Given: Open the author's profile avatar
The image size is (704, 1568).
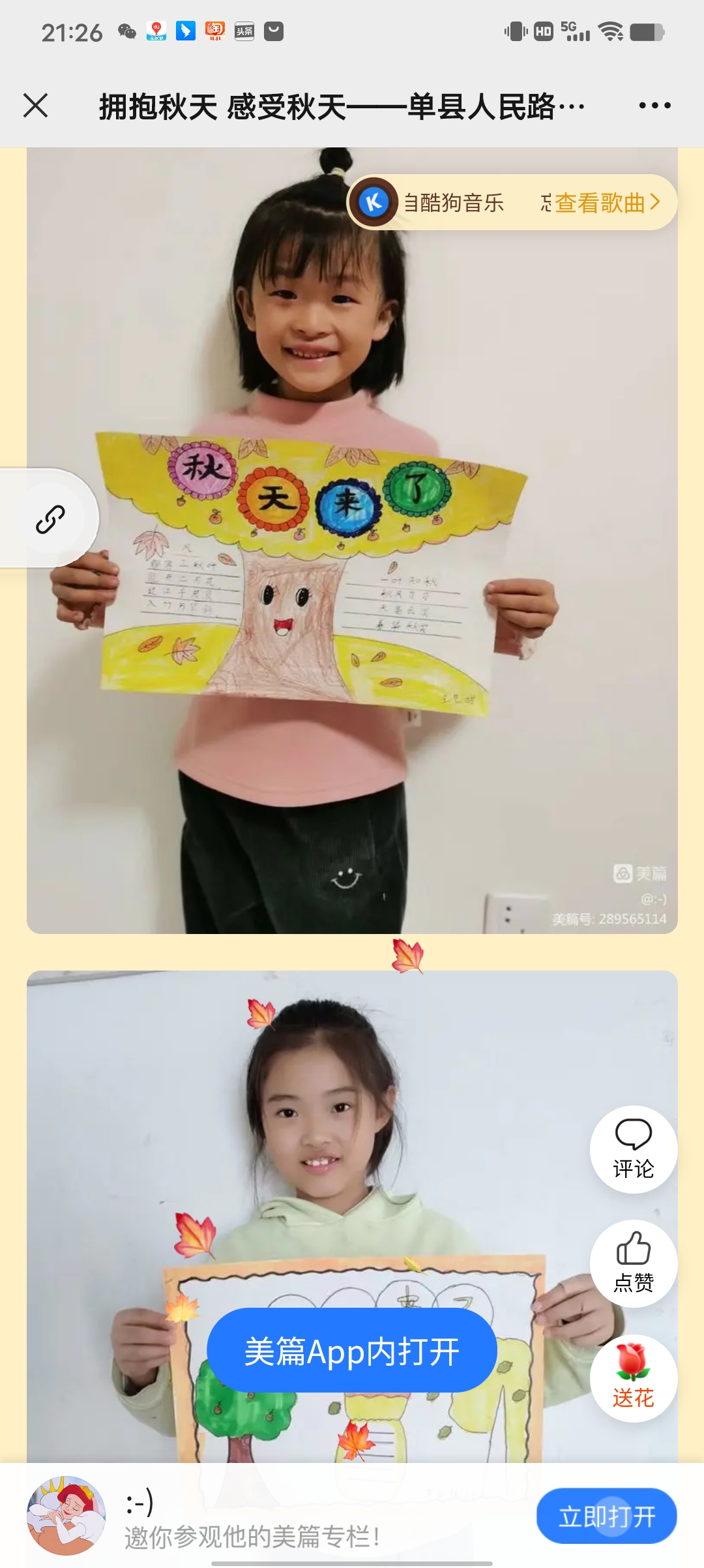Looking at the screenshot, I should 66,1516.
